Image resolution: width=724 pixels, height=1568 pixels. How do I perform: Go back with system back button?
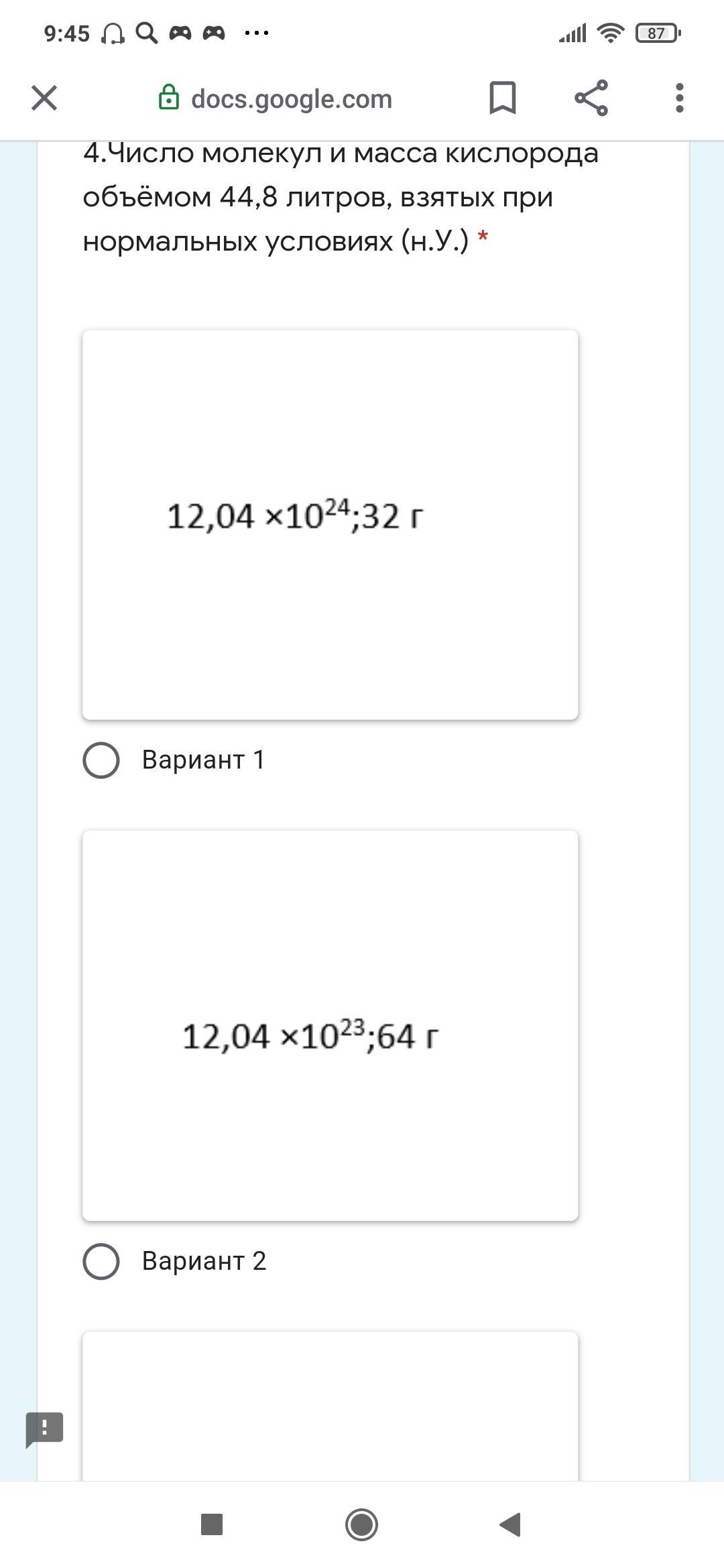(510, 1525)
